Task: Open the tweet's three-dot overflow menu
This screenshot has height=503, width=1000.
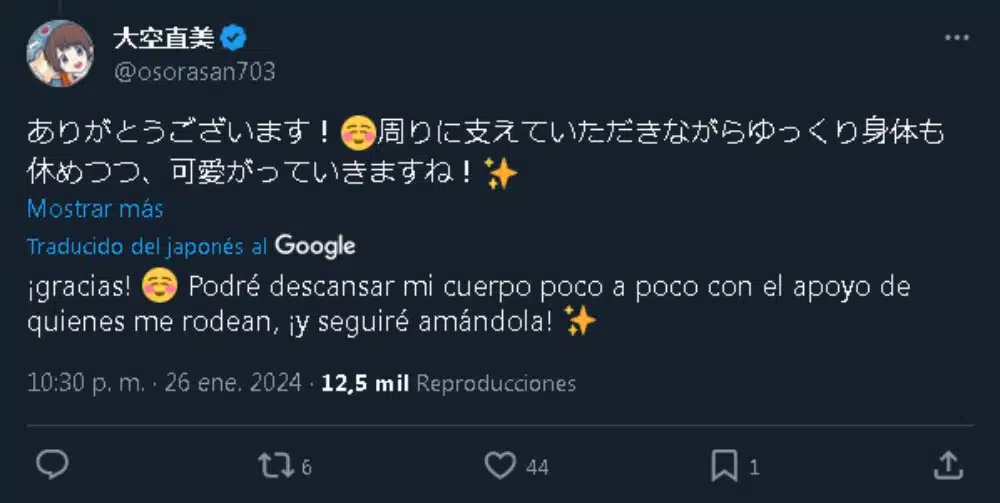Action: point(957,38)
